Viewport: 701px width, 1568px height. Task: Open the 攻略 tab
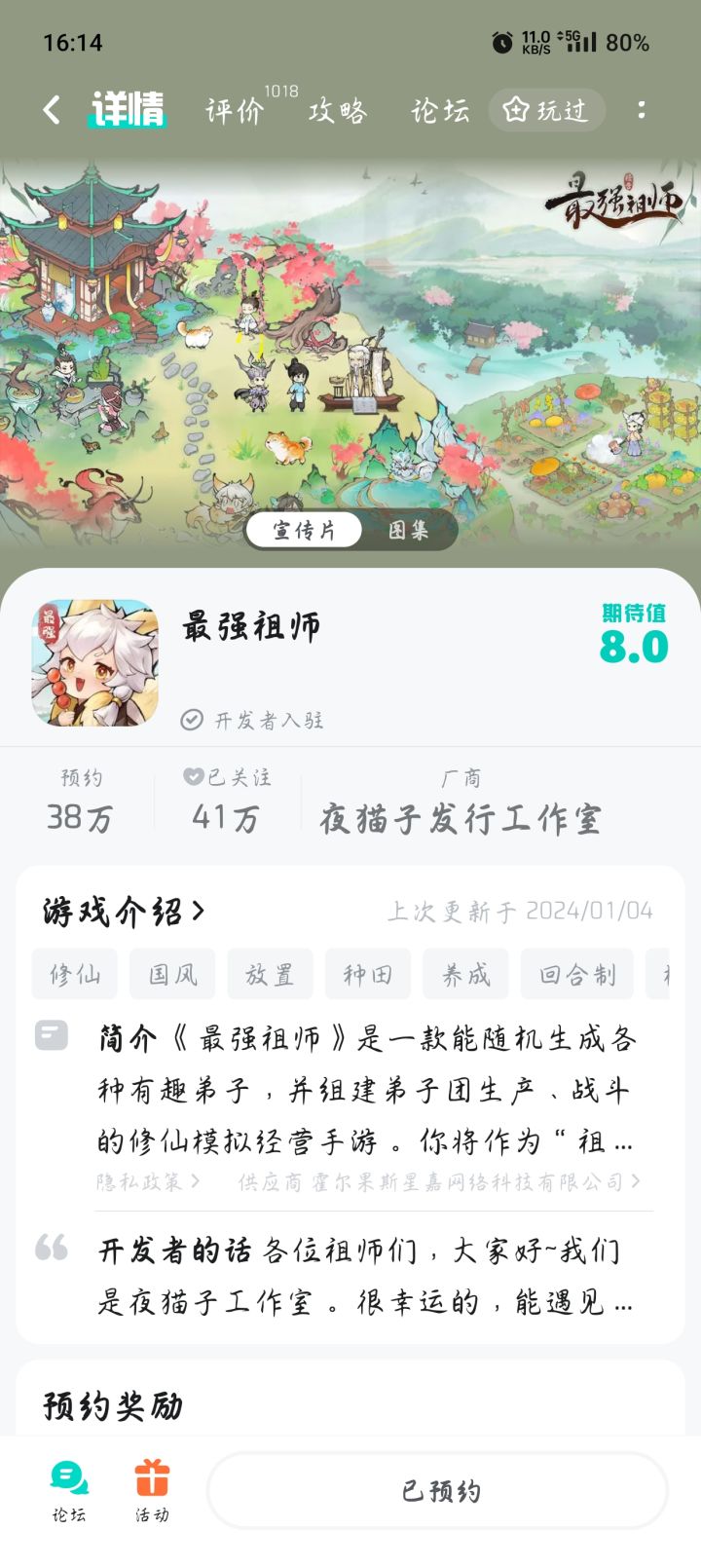(336, 110)
